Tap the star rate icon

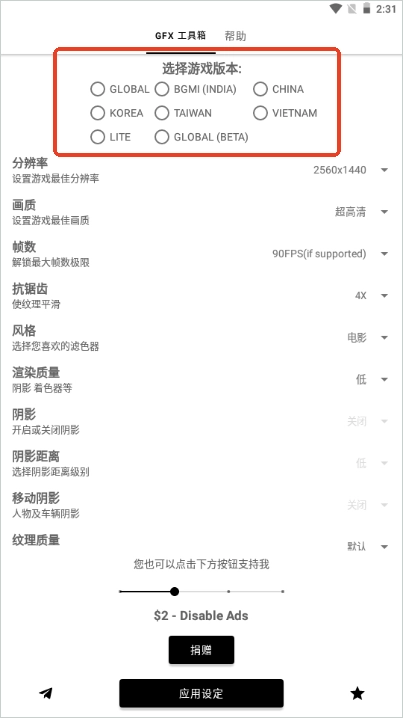tap(357, 693)
